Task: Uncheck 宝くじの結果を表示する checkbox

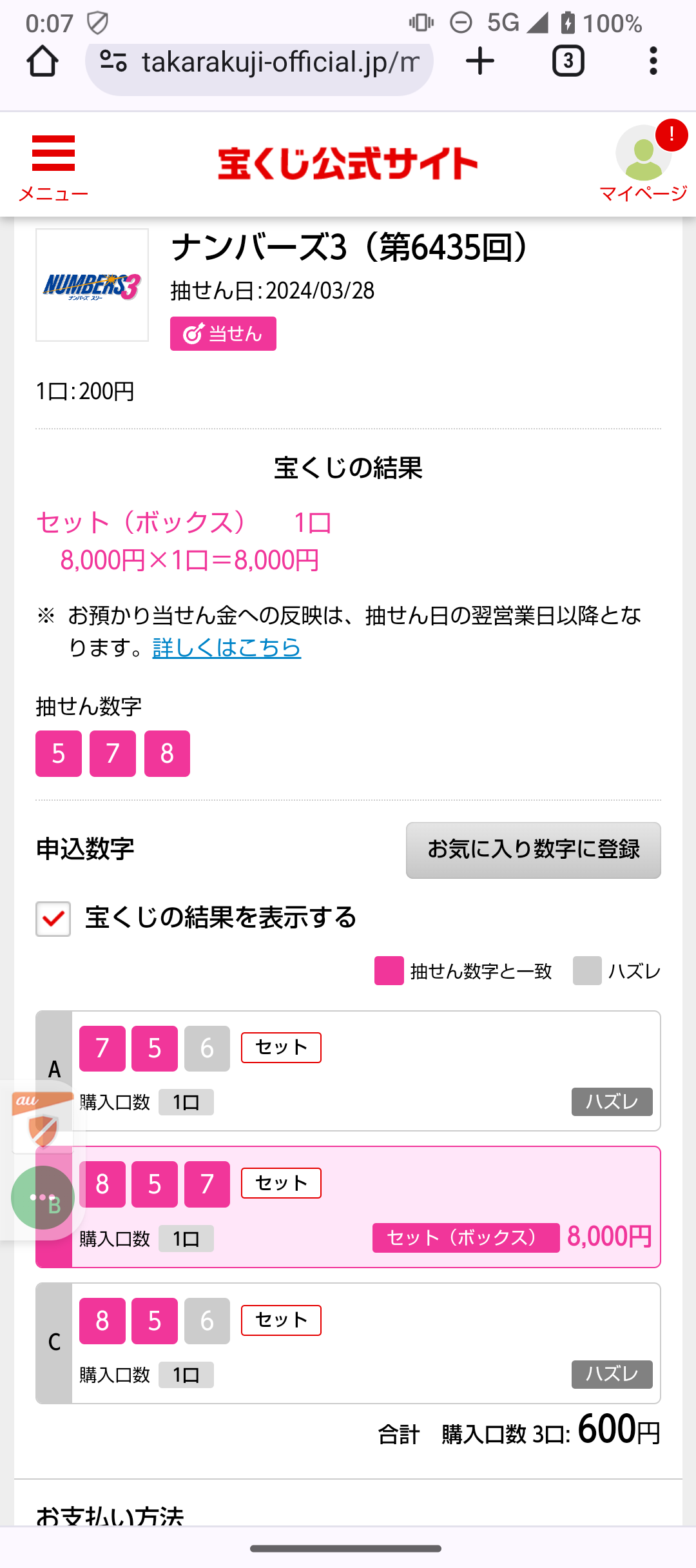Action: click(x=53, y=918)
